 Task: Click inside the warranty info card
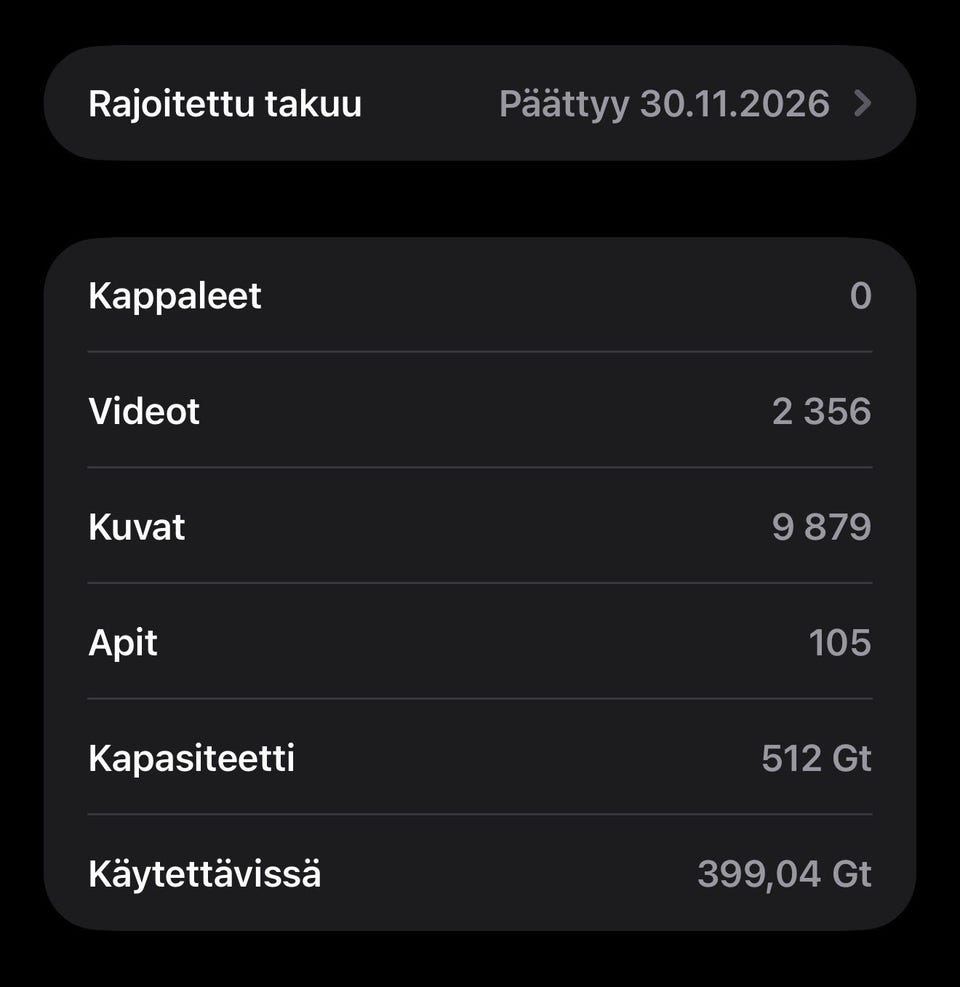point(480,103)
